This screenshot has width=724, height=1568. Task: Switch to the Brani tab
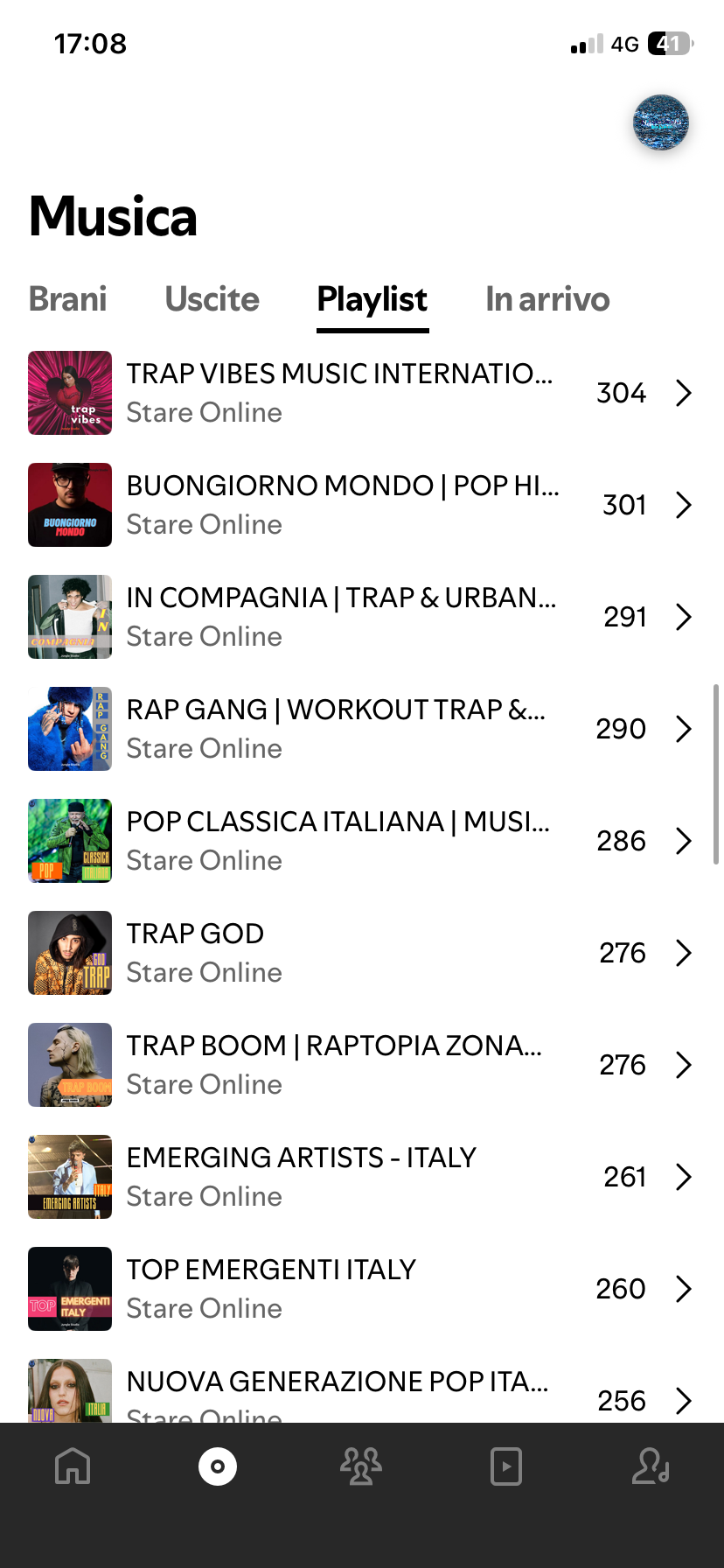(68, 299)
